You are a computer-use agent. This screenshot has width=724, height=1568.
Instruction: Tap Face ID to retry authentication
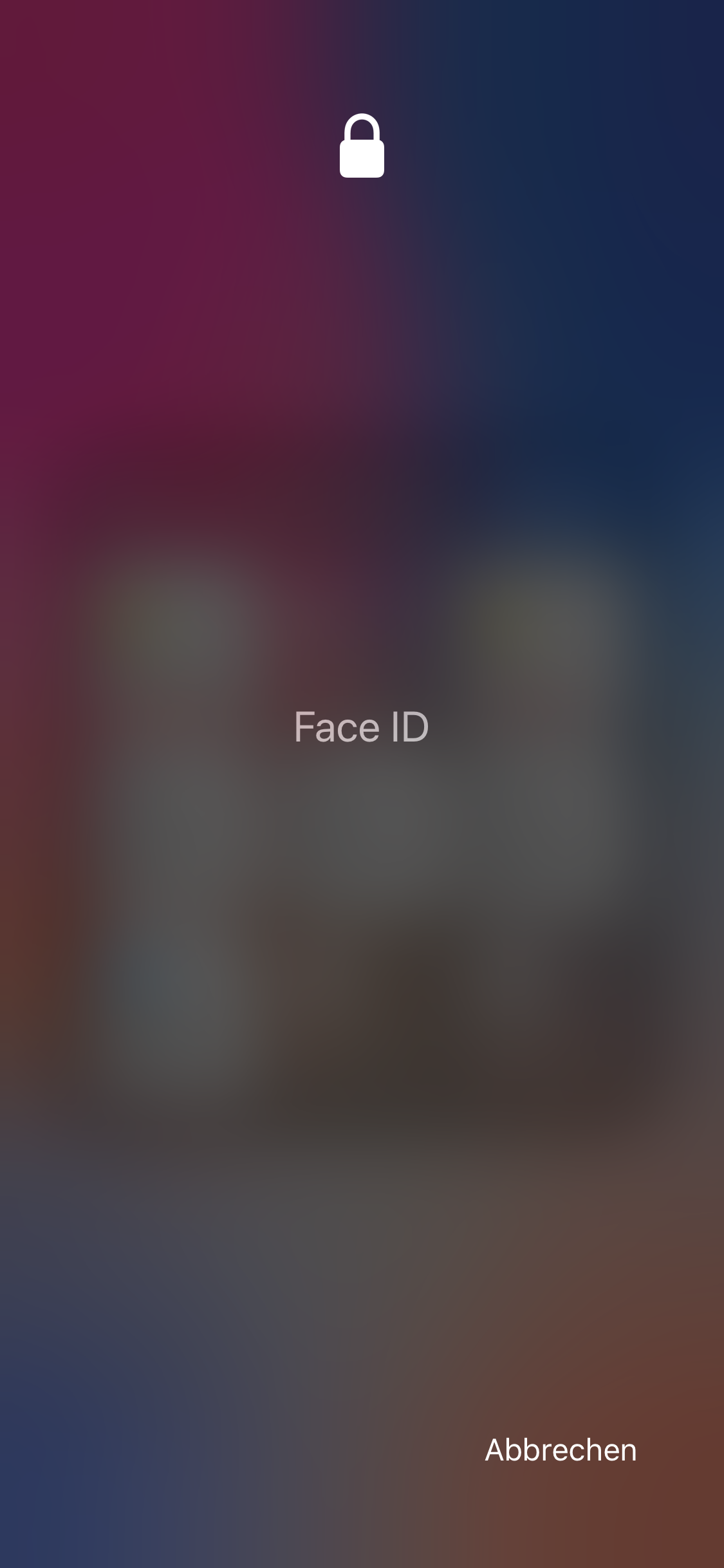tap(361, 727)
